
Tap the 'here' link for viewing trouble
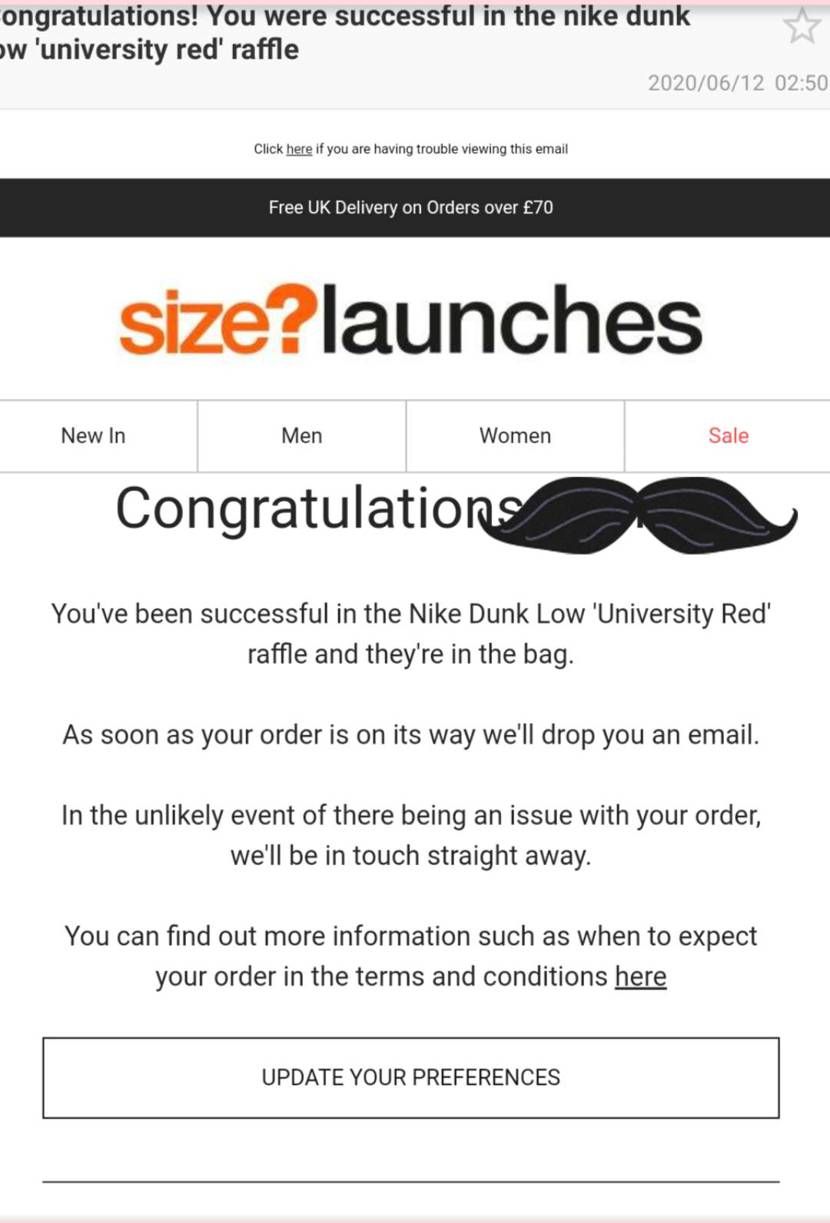coord(299,149)
